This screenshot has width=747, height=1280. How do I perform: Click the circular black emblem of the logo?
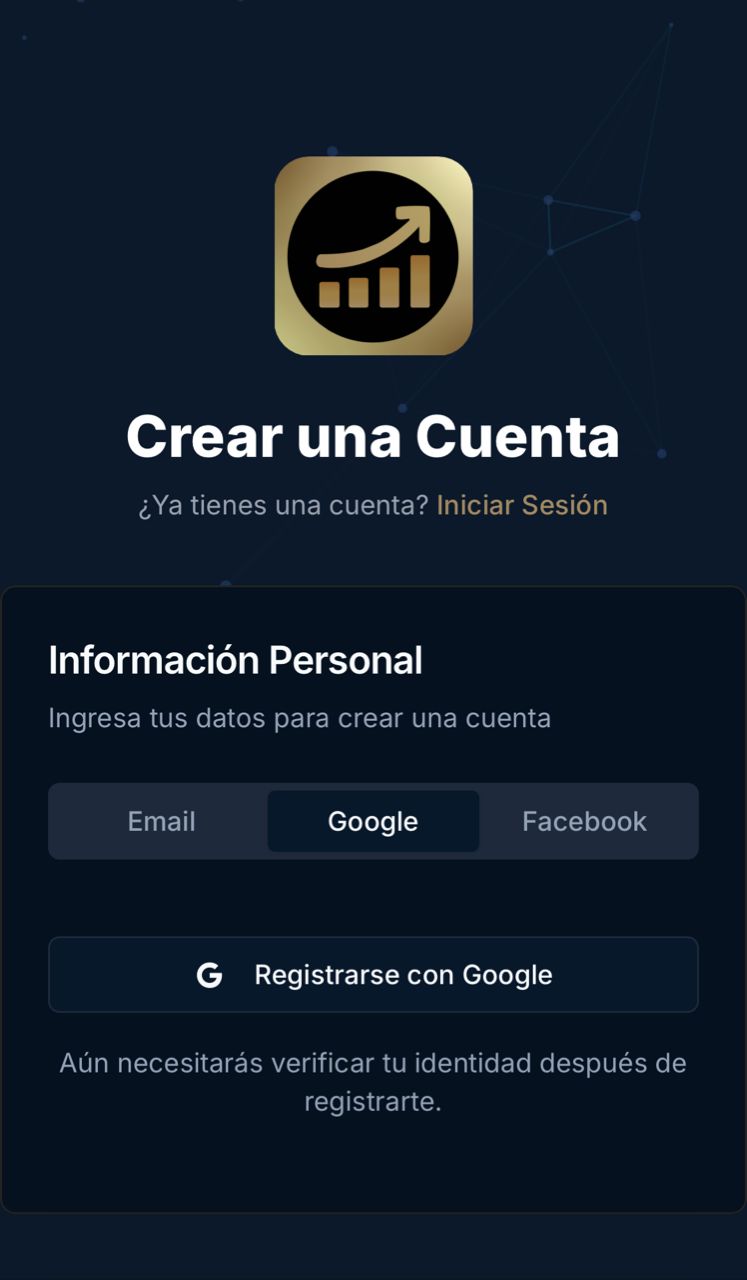373,253
